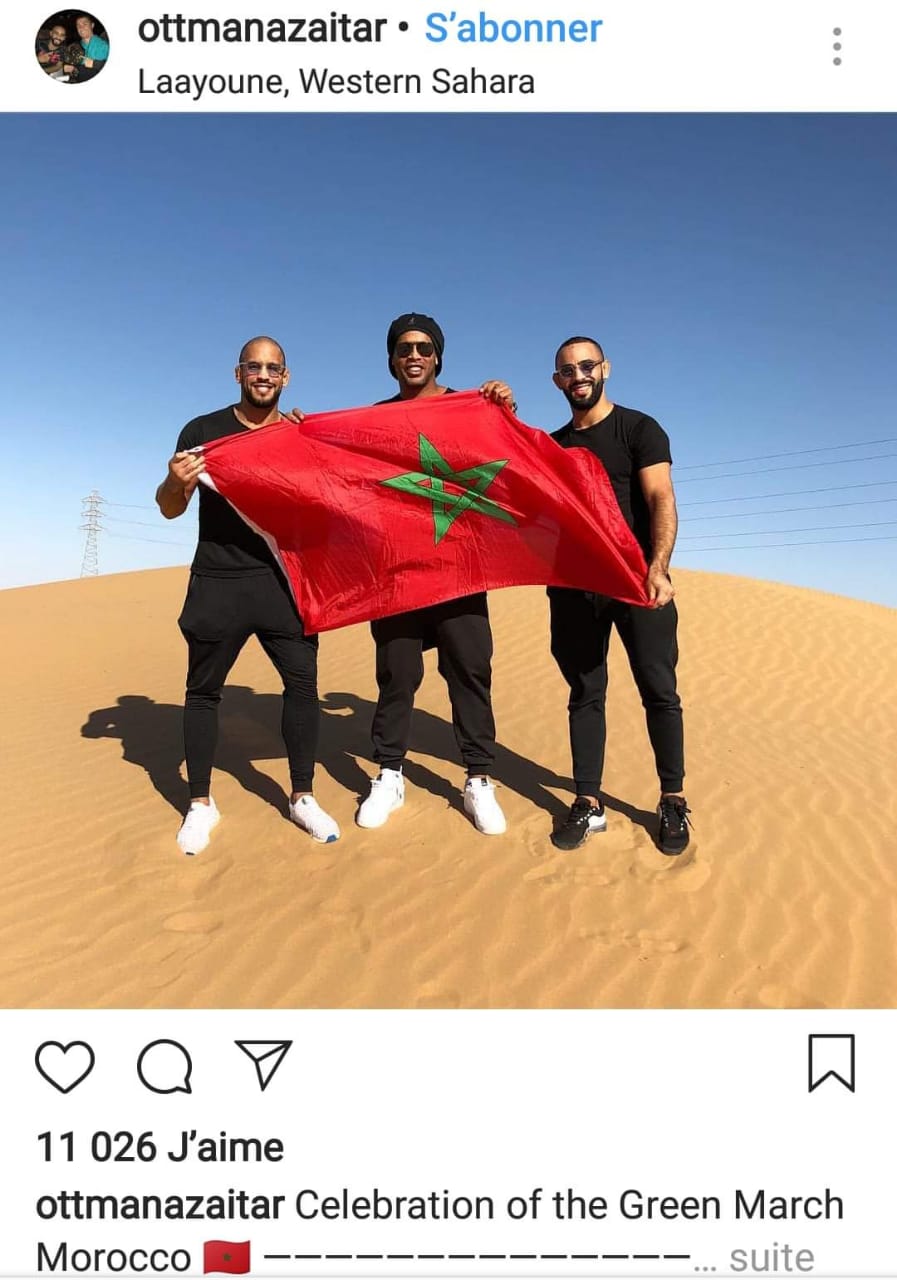
Task: Share the post via paper plane
Action: tap(263, 1064)
